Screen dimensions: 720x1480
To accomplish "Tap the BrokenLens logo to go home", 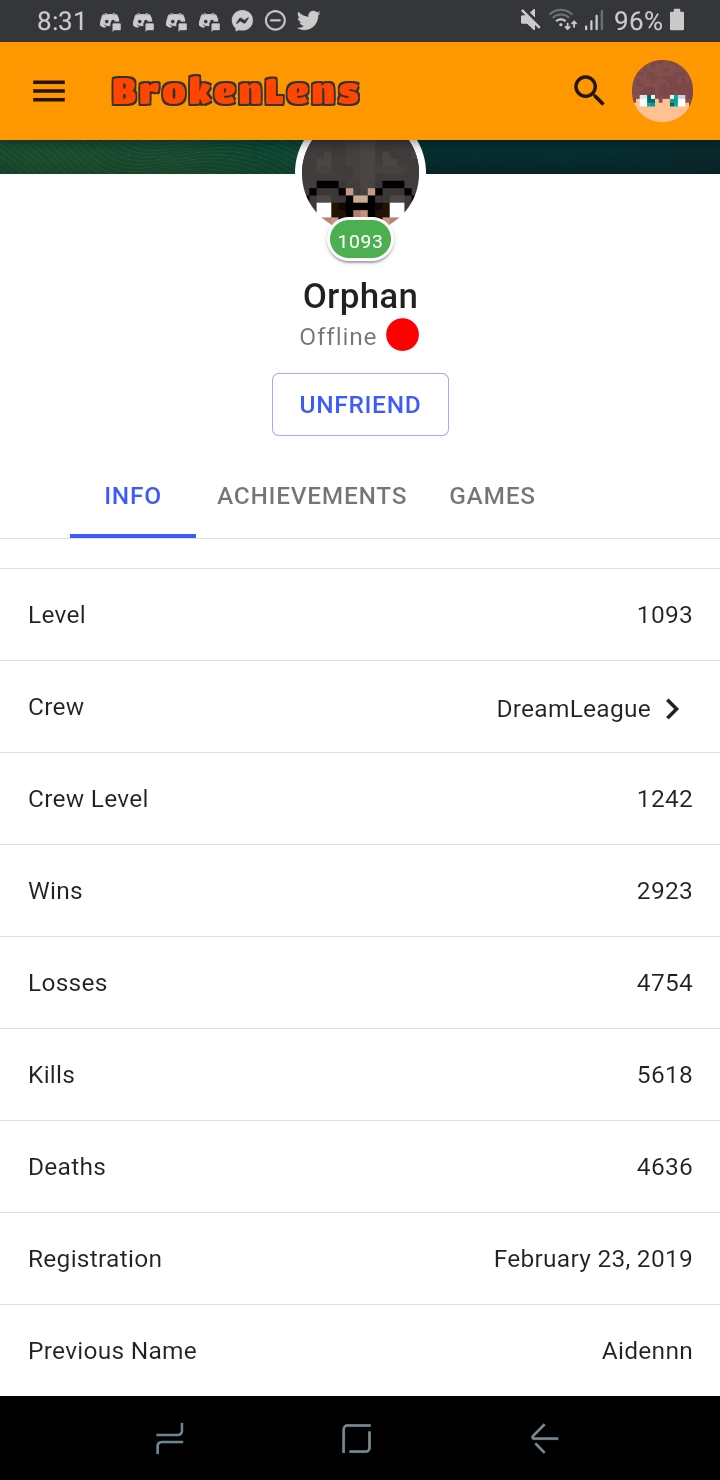I will (235, 92).
